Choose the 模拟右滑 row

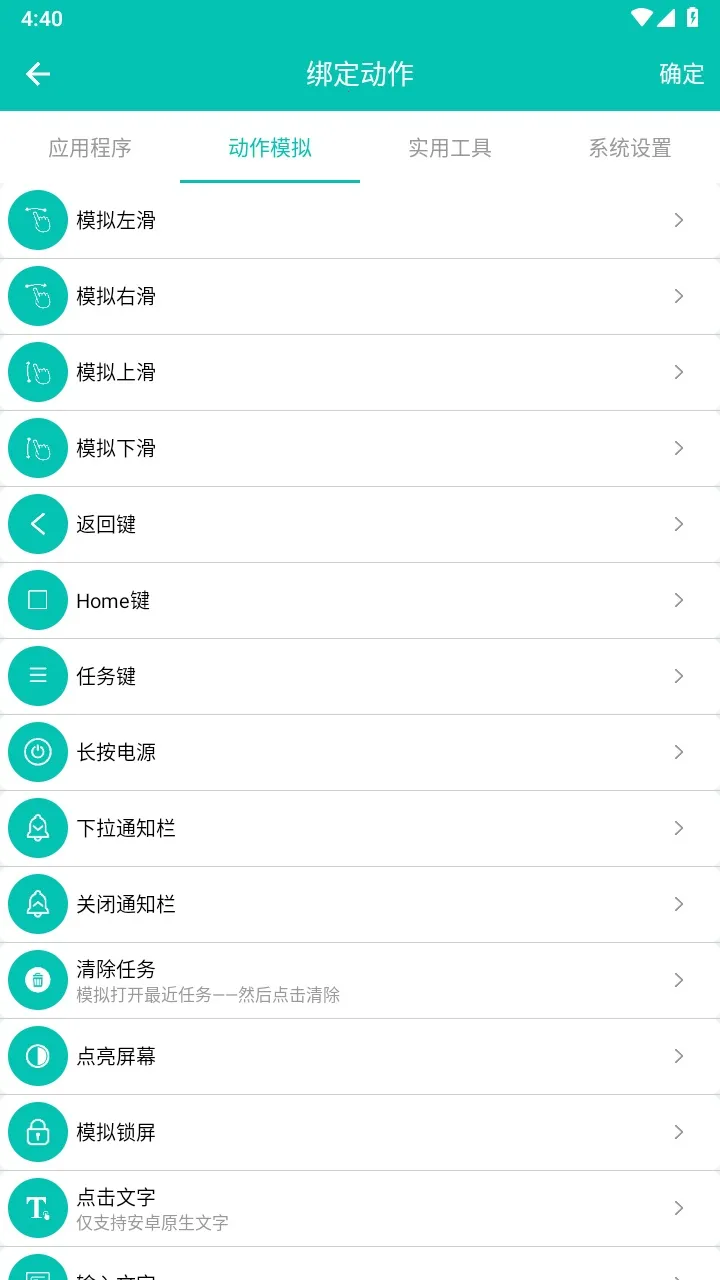tap(360, 296)
